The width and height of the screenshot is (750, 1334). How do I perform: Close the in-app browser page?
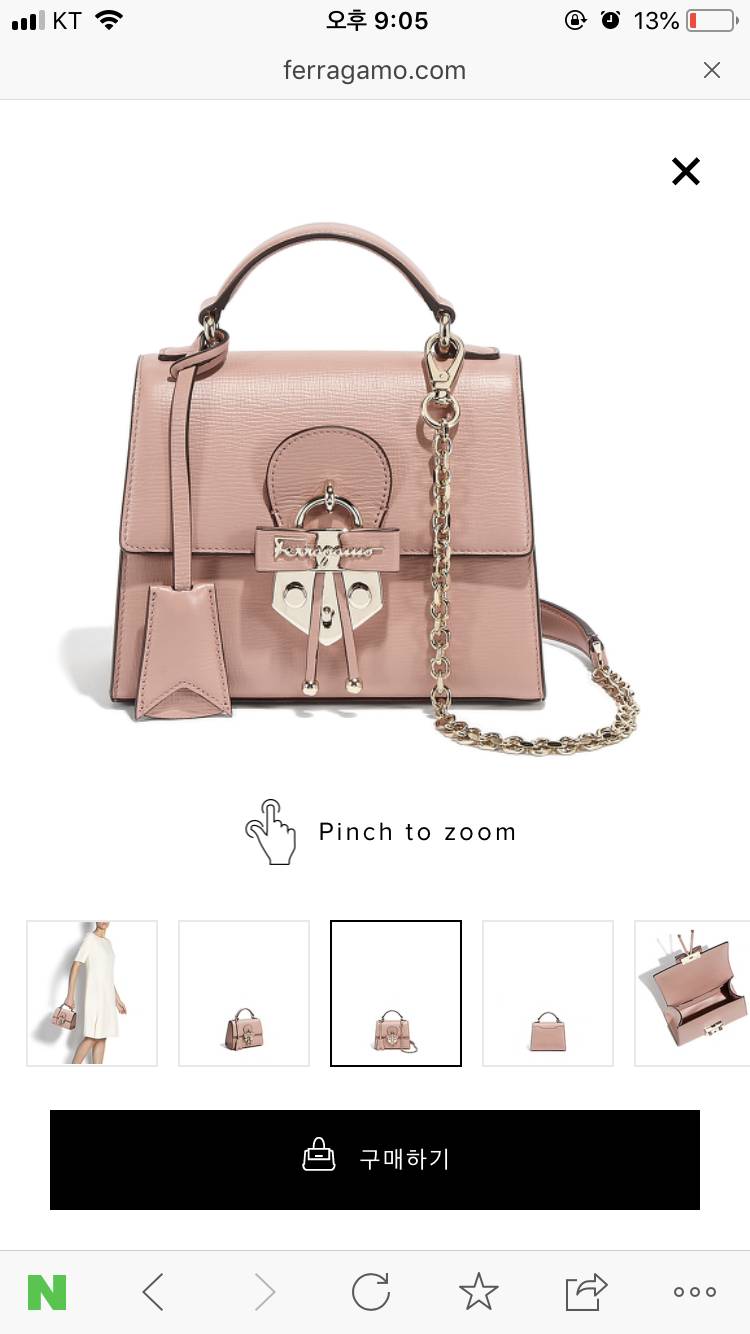pyautogui.click(x=711, y=70)
